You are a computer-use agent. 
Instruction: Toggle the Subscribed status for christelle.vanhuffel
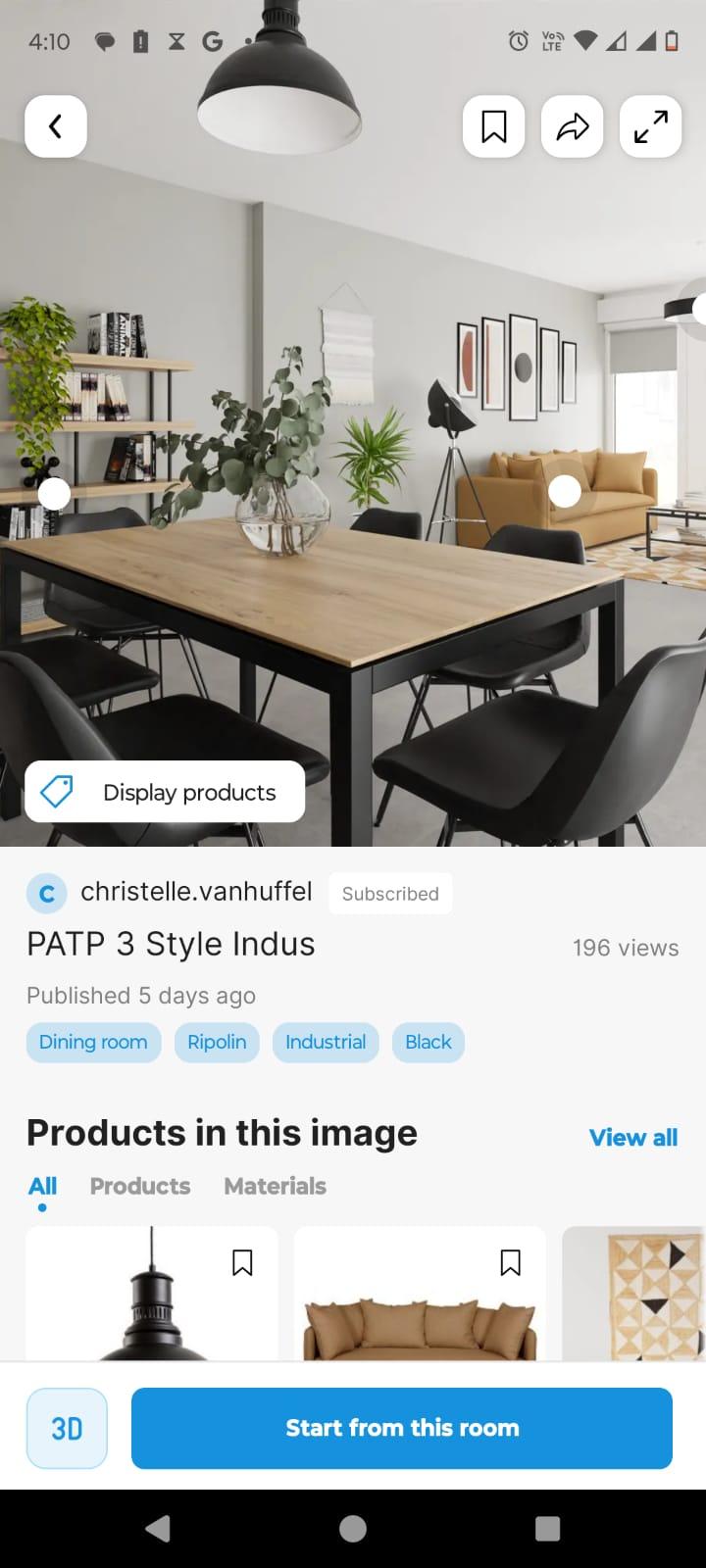[389, 893]
